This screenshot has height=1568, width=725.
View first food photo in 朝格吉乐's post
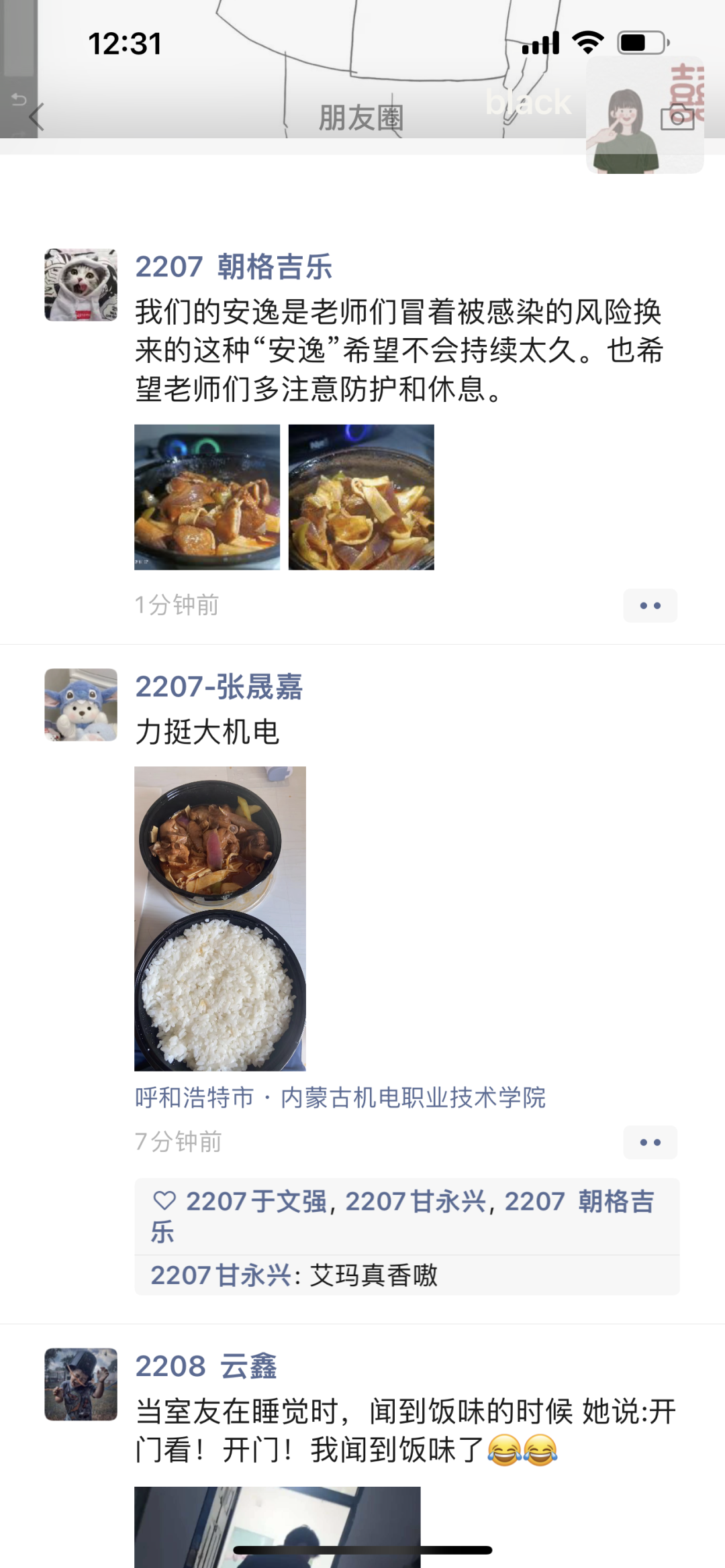tap(207, 497)
